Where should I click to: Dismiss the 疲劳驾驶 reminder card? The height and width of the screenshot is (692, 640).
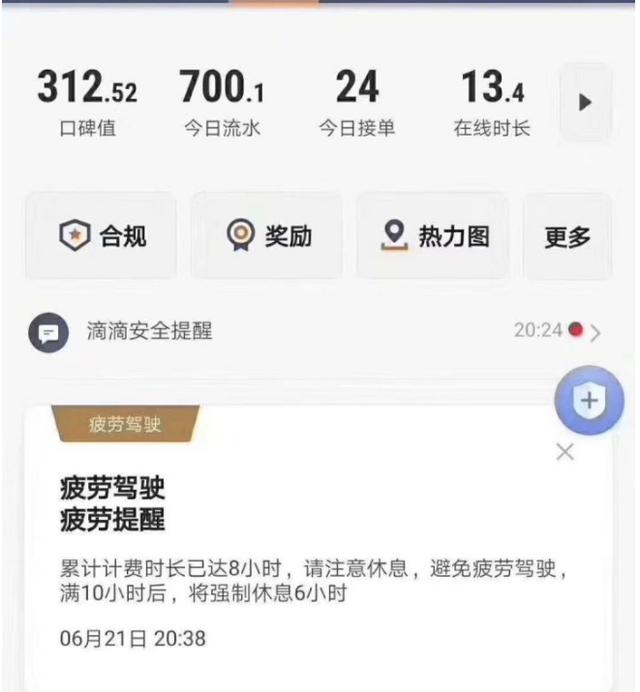tap(565, 452)
